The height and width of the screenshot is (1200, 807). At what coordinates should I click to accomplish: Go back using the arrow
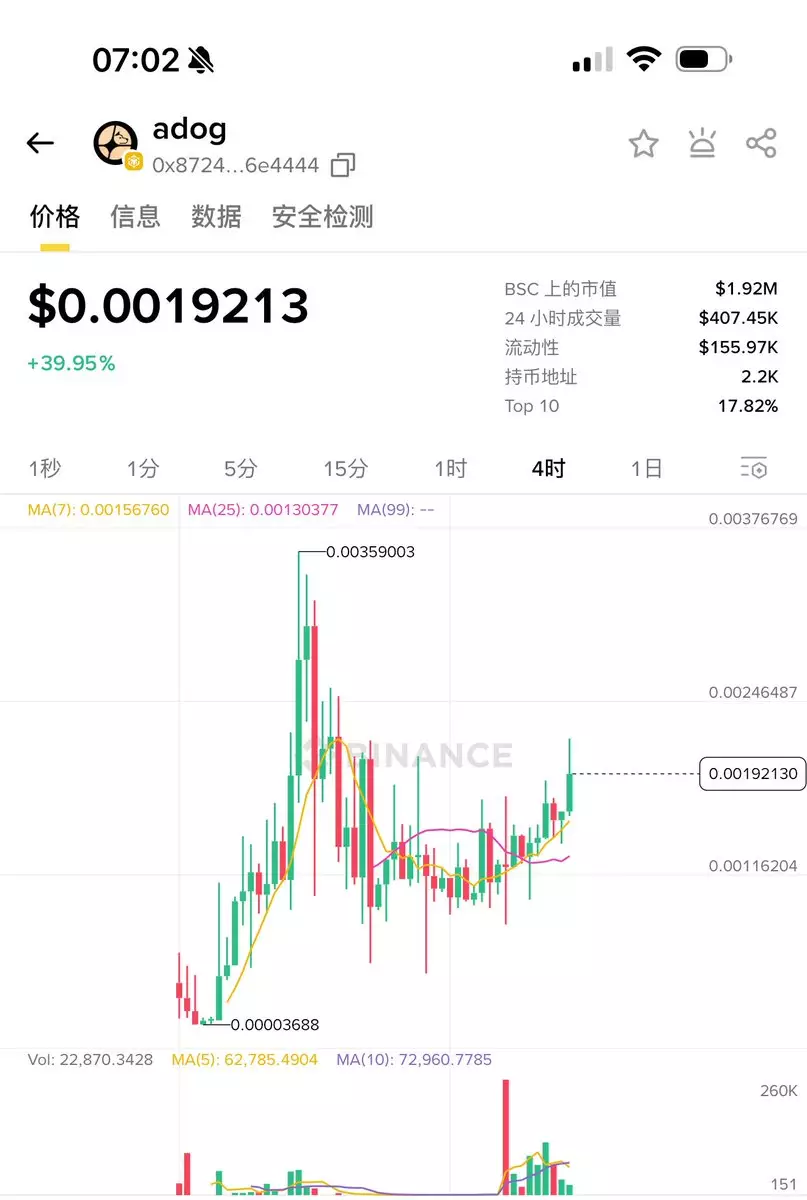point(40,144)
